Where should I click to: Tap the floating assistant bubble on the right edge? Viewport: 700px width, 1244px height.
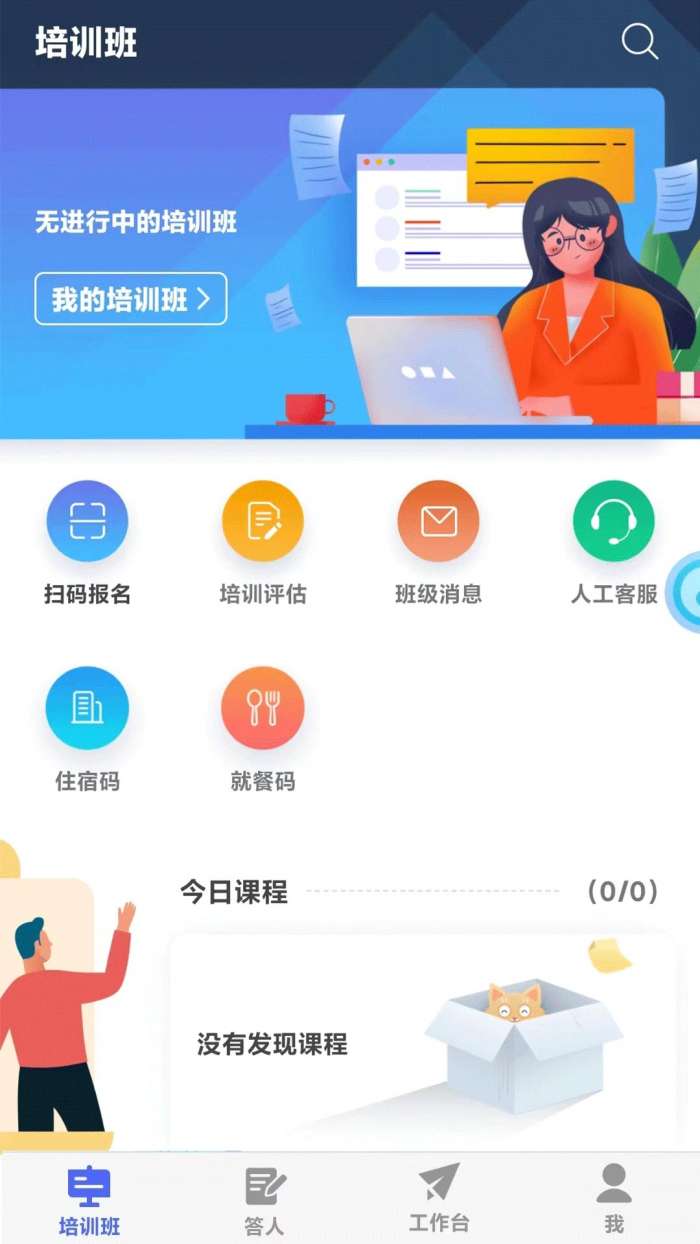pyautogui.click(x=688, y=592)
